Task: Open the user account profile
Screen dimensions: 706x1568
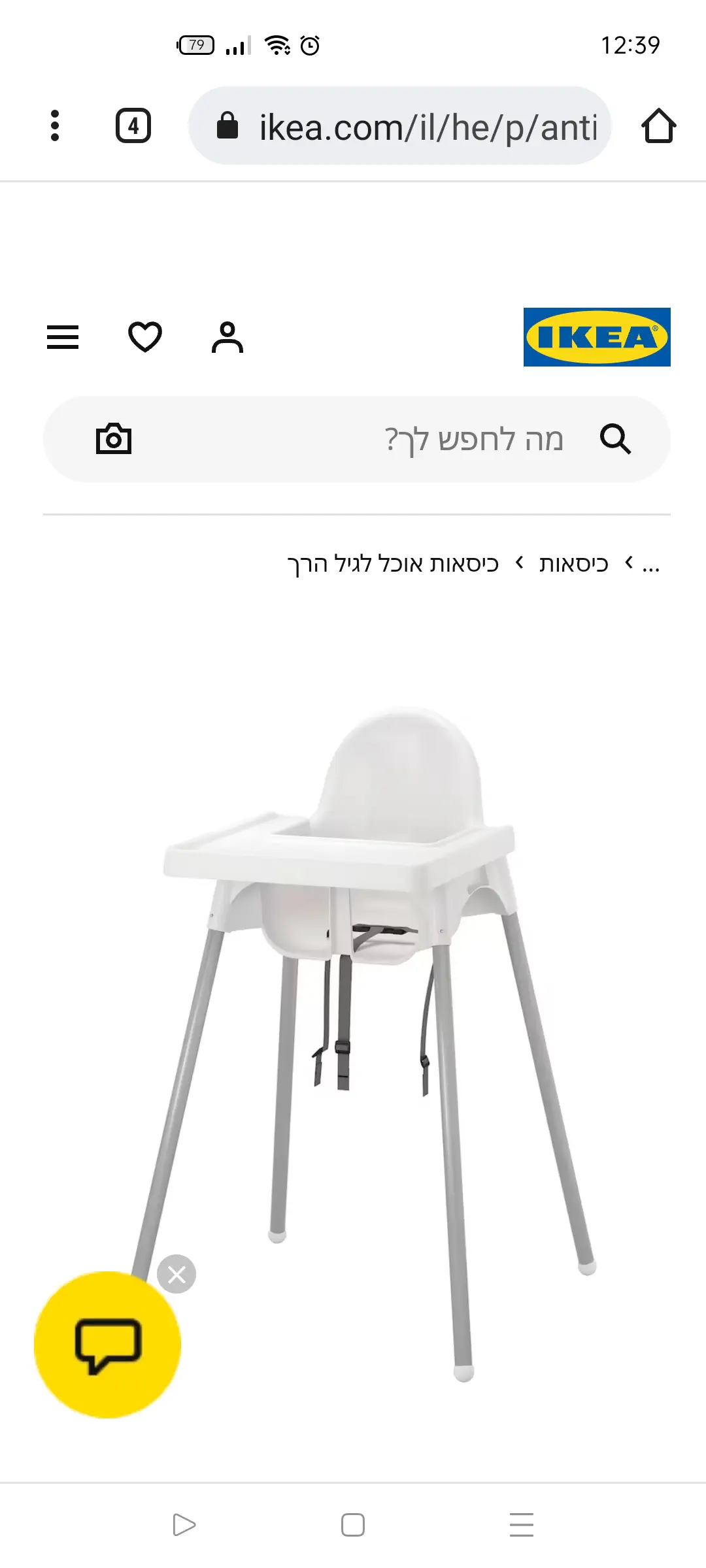Action: coord(227,337)
